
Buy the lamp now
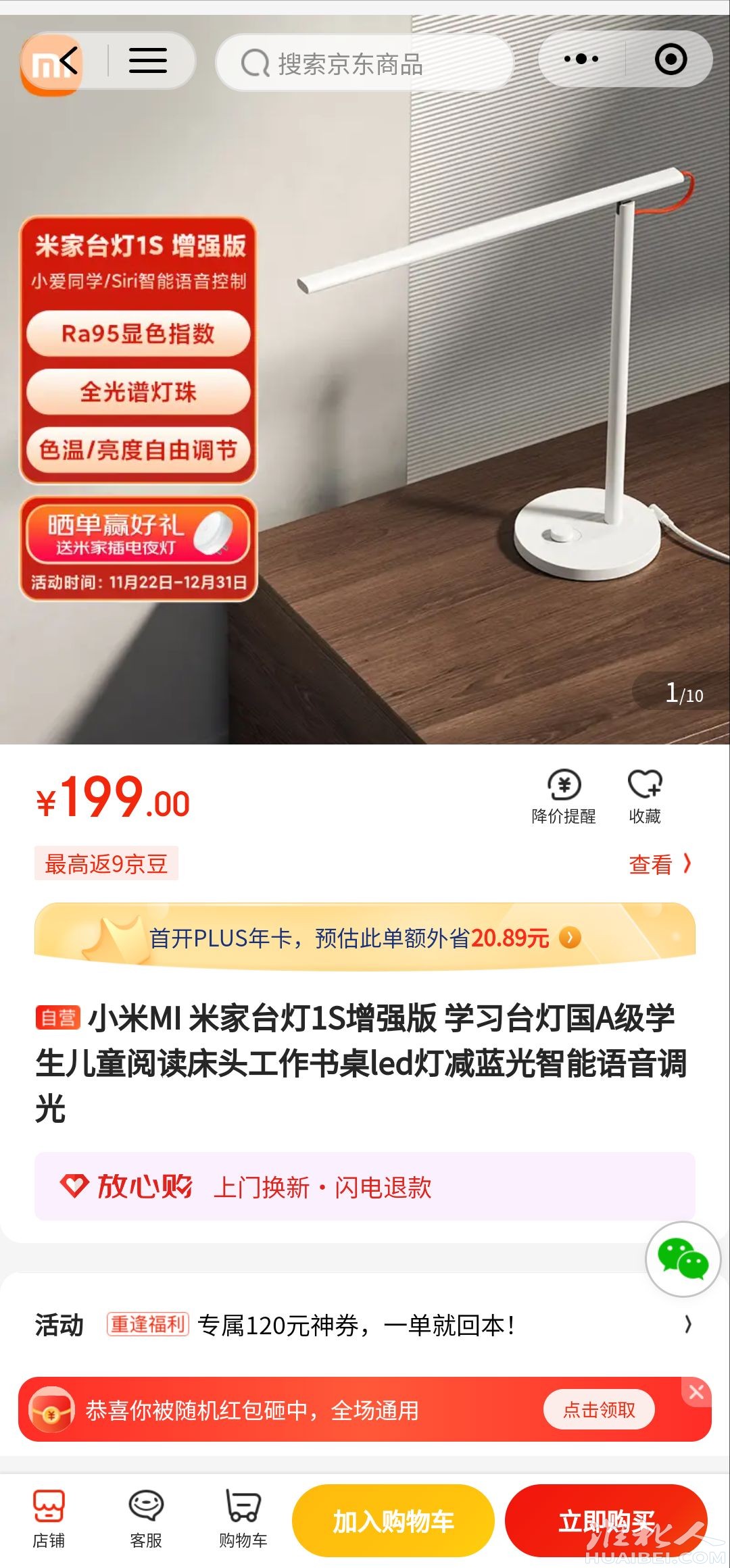click(606, 1521)
